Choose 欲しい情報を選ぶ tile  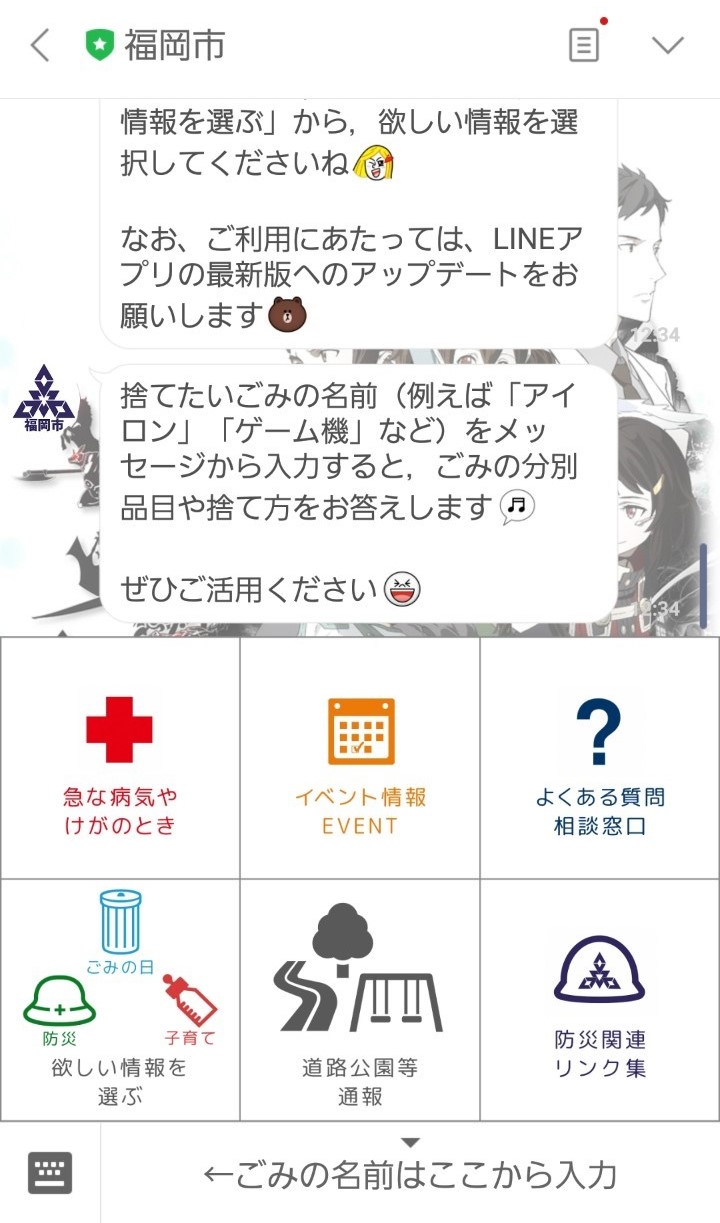pos(120,1000)
